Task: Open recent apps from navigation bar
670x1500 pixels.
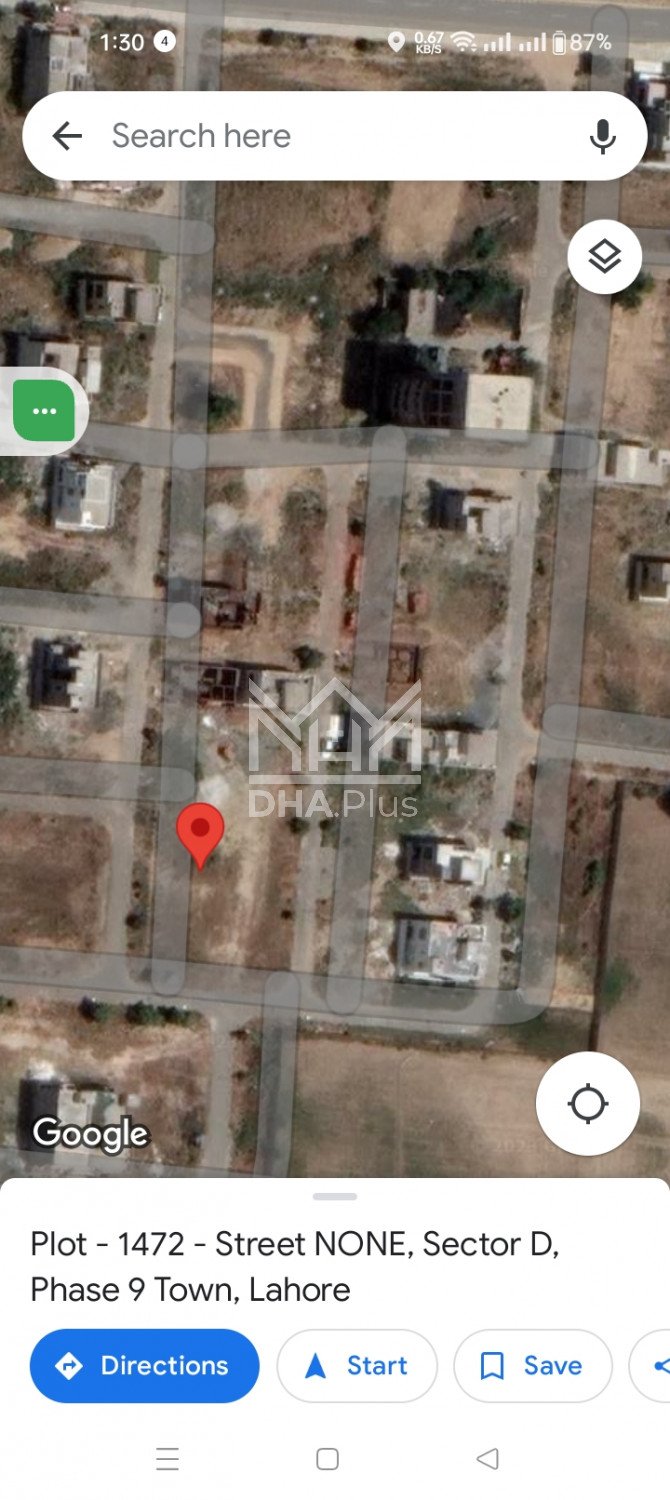Action: tap(168, 1459)
